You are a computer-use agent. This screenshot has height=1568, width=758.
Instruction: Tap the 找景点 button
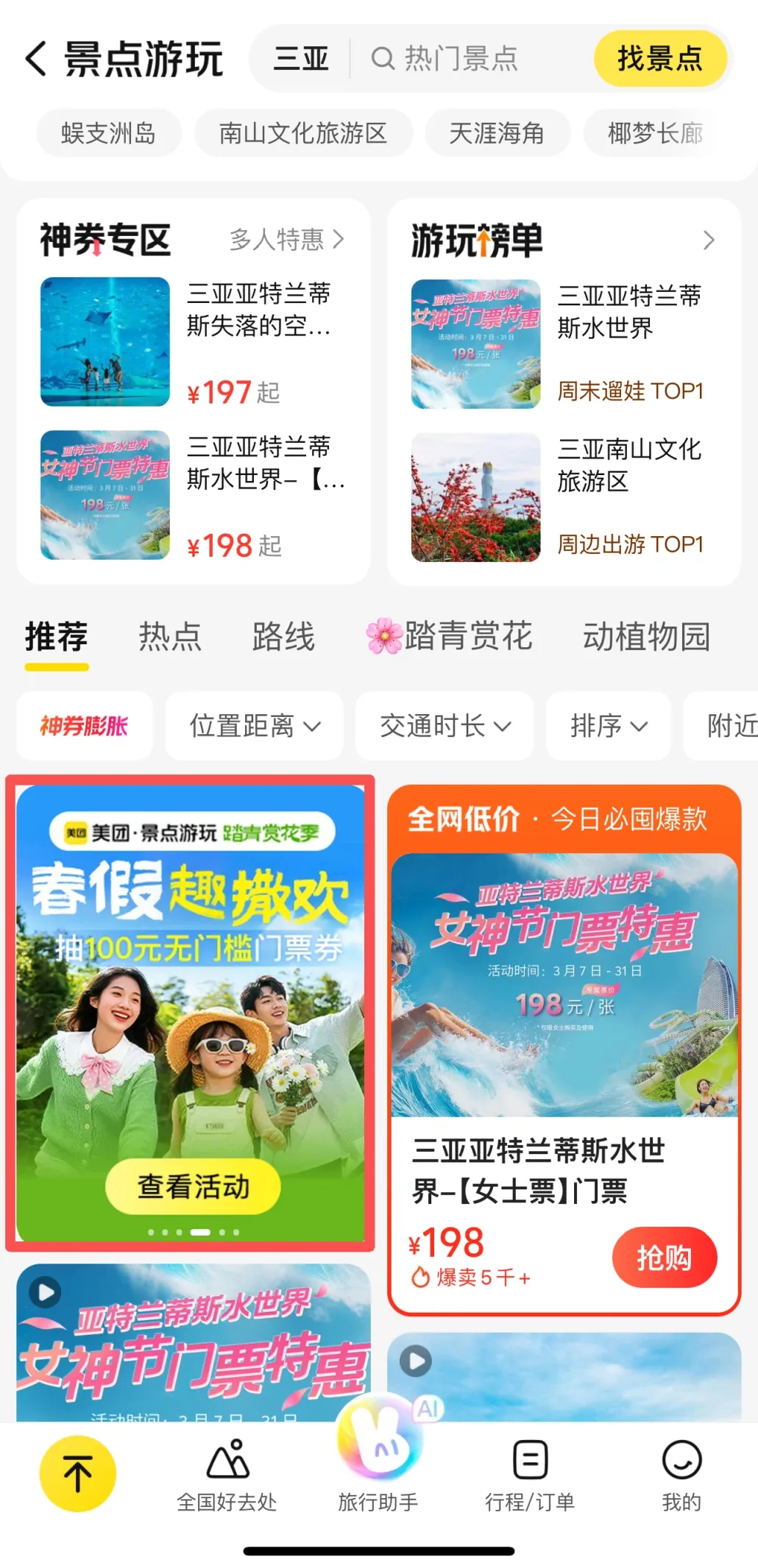coord(659,59)
